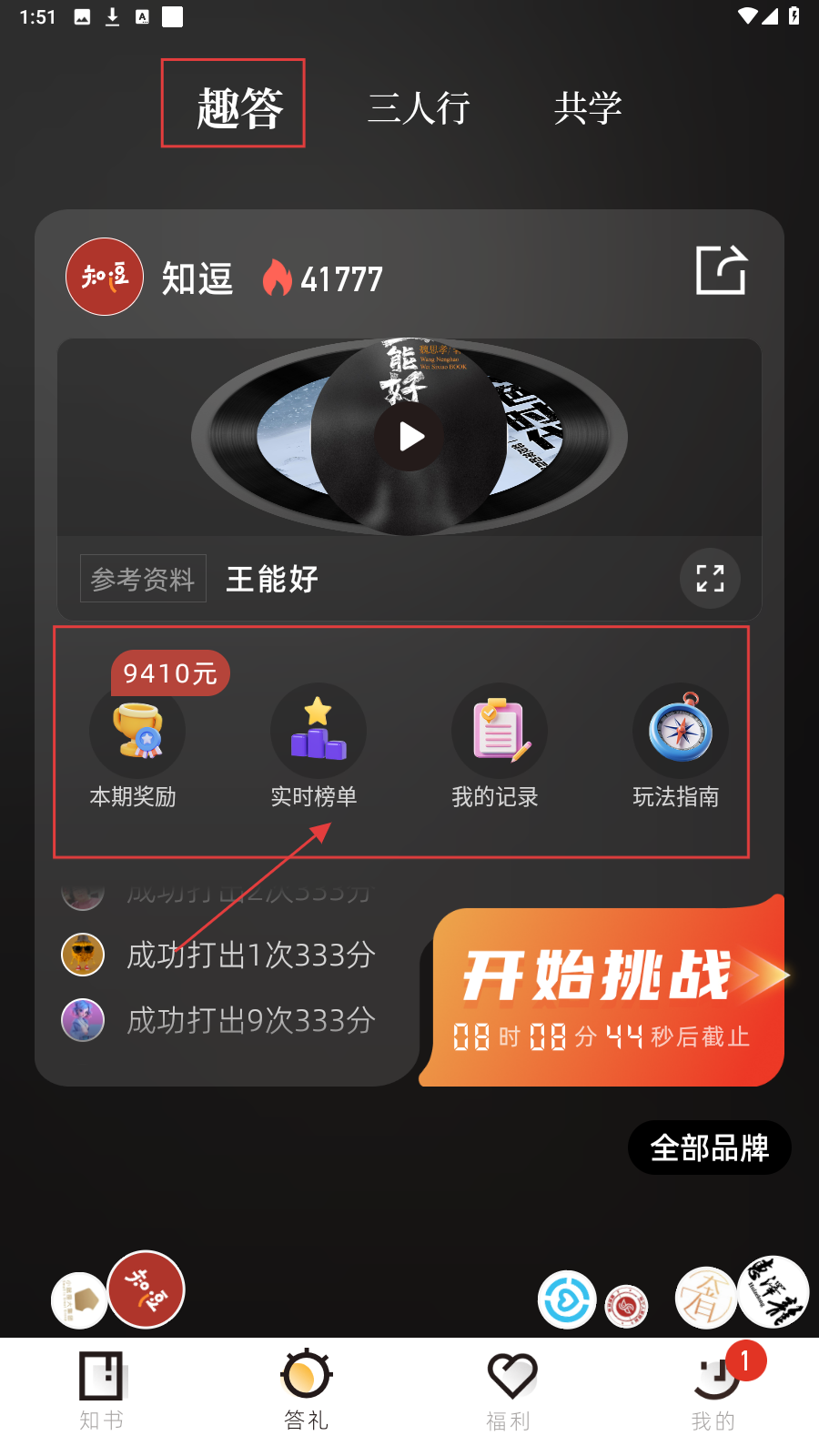Show 全部品牌 brands
This screenshot has width=819, height=1456.
709,1148
